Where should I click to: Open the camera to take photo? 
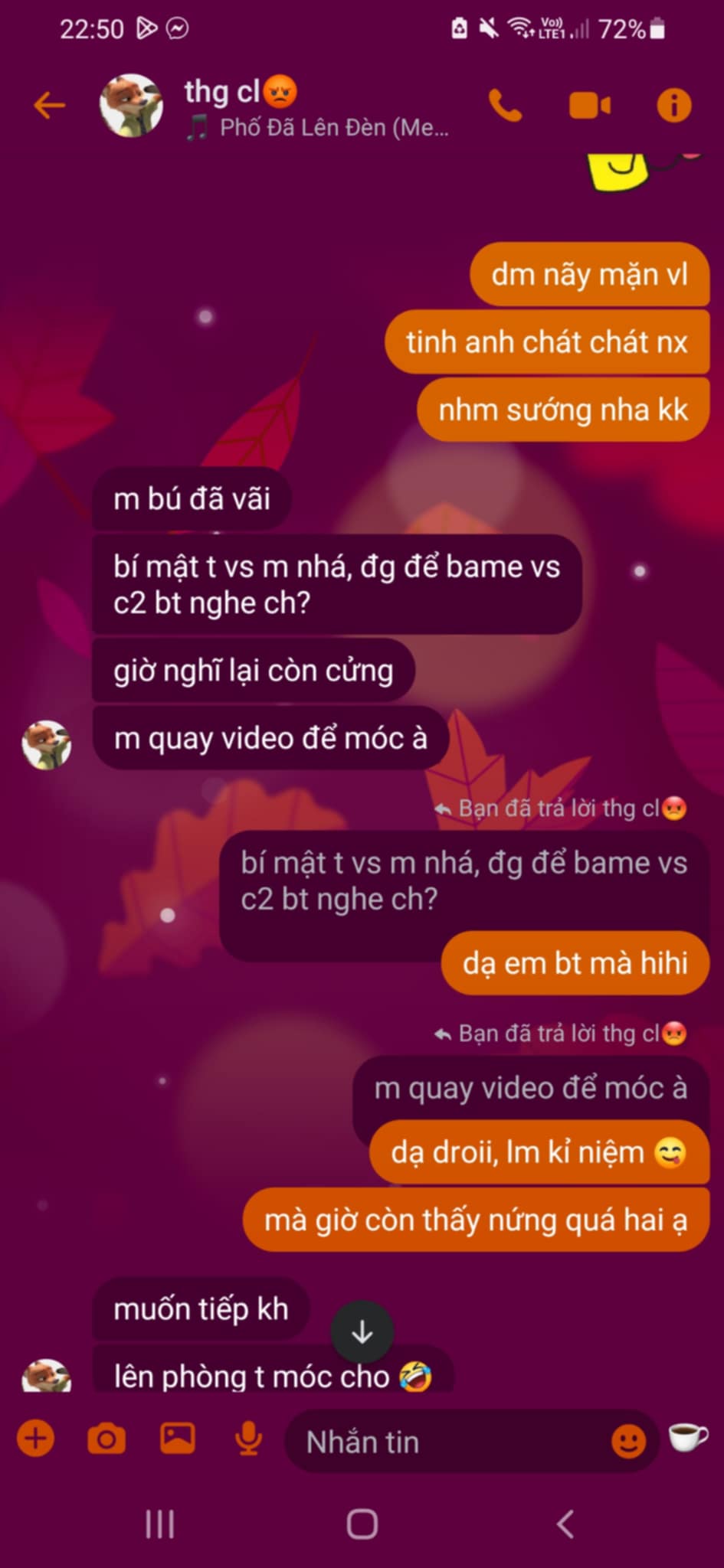click(106, 1439)
